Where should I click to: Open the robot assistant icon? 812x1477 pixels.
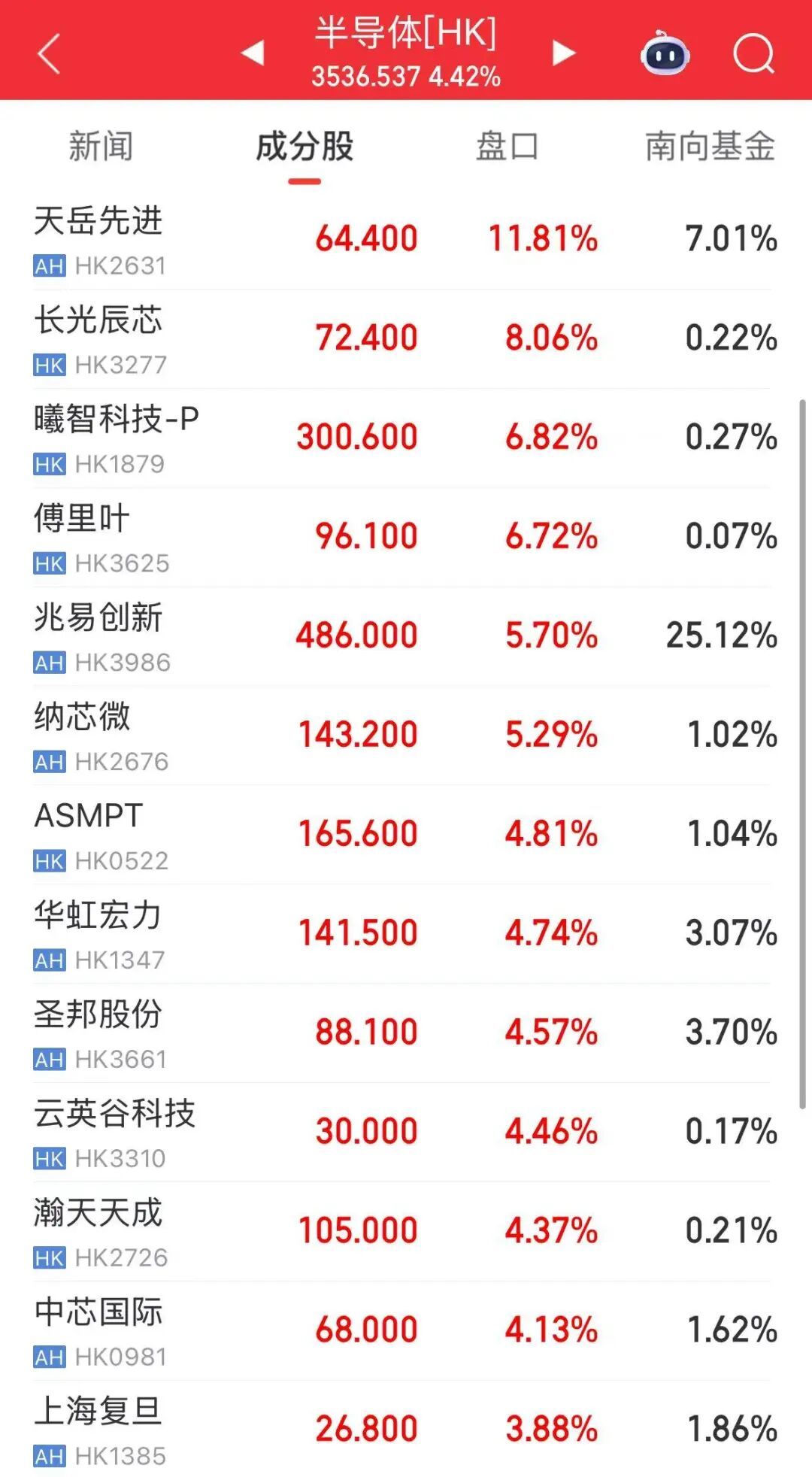pos(665,53)
